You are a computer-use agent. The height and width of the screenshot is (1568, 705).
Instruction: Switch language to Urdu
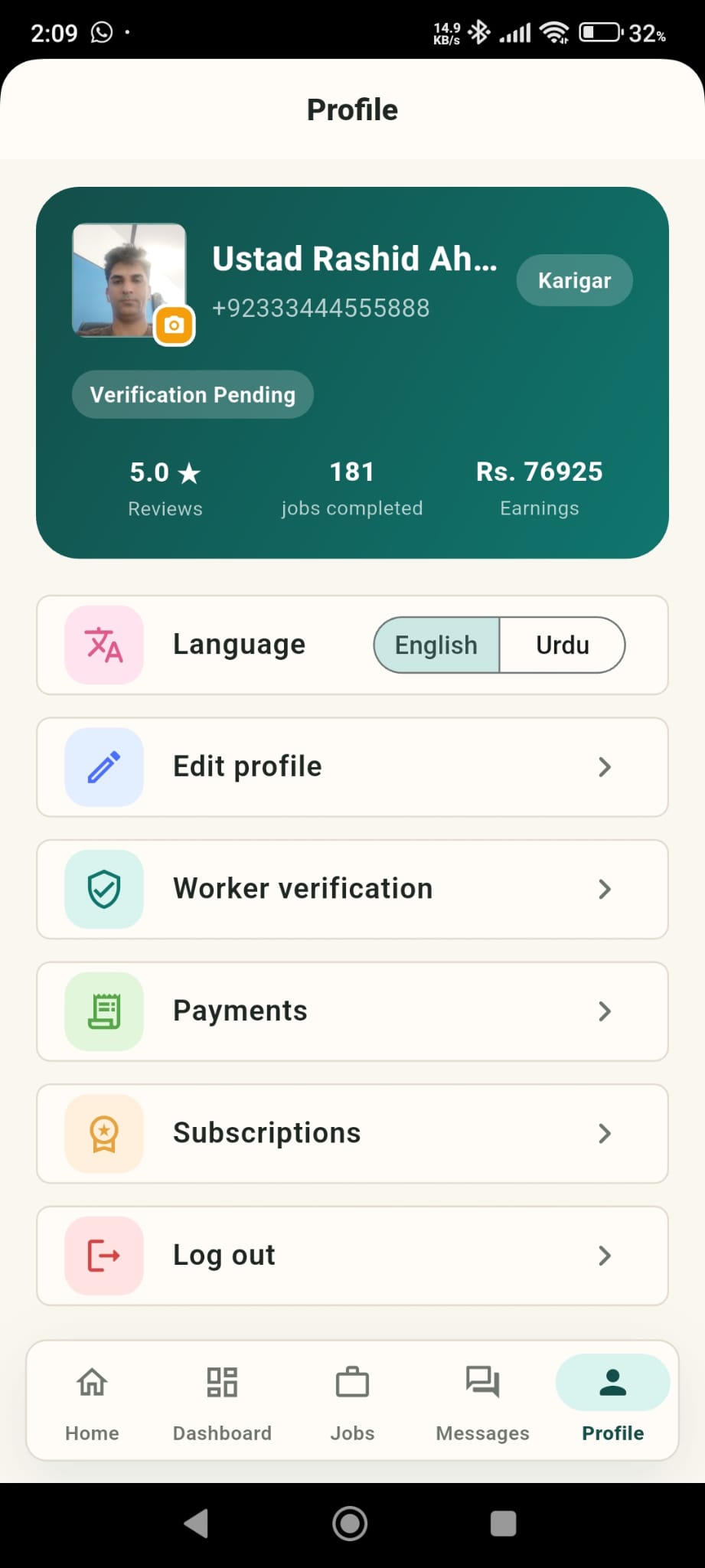click(x=563, y=645)
